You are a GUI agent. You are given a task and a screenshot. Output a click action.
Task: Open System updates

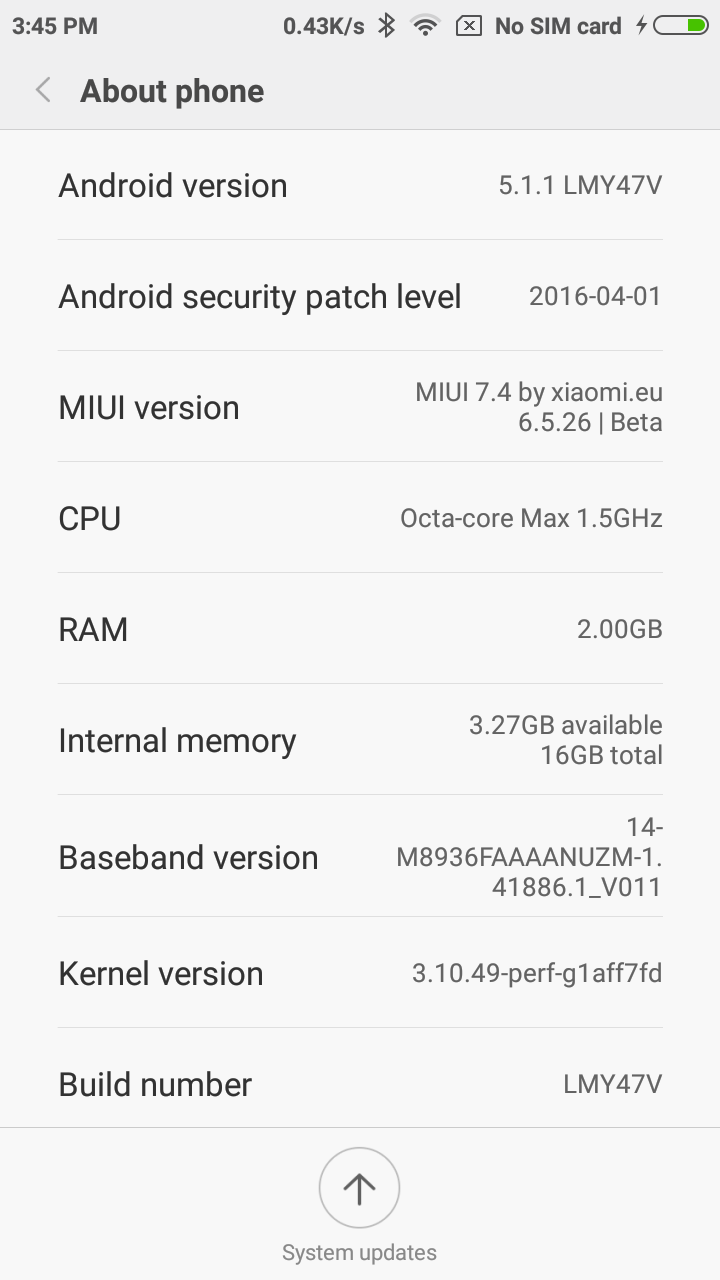pyautogui.click(x=359, y=1205)
